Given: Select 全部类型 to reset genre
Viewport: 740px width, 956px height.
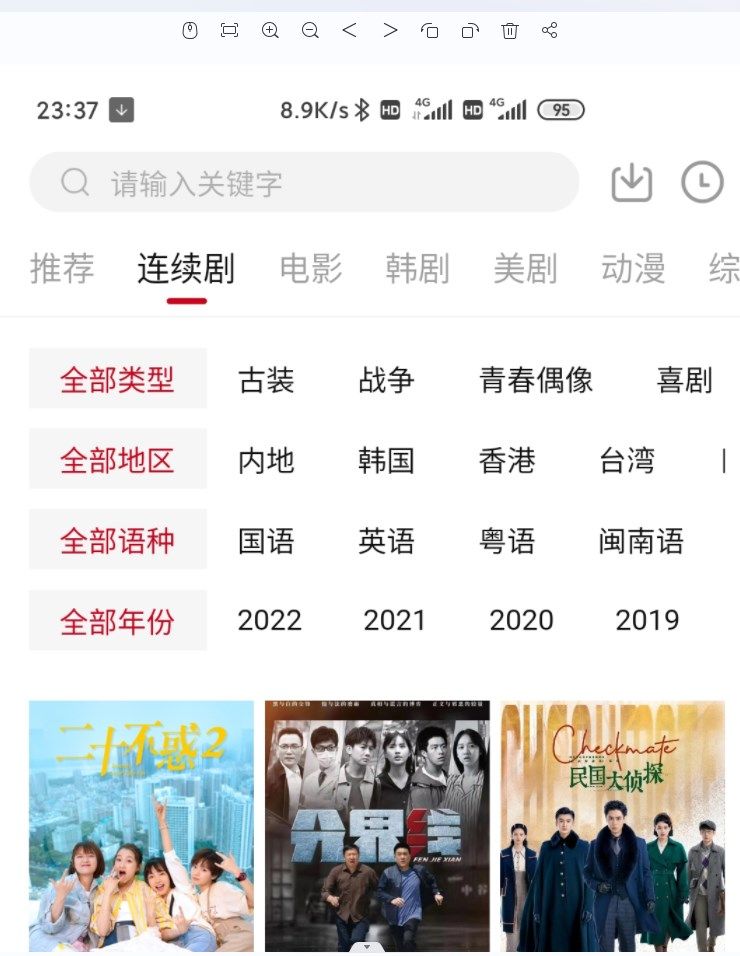Looking at the screenshot, I should pos(117,380).
